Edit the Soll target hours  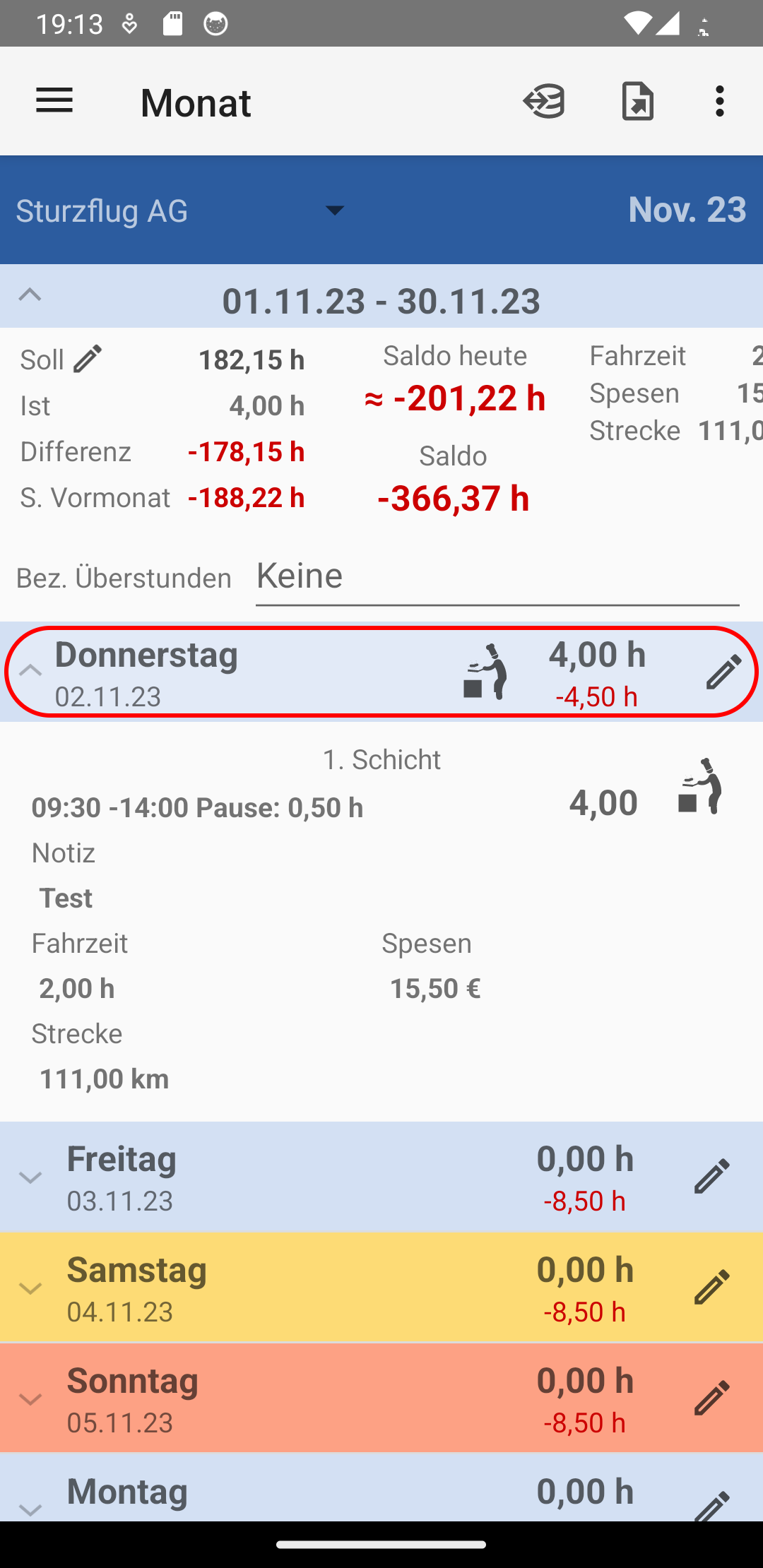88,360
